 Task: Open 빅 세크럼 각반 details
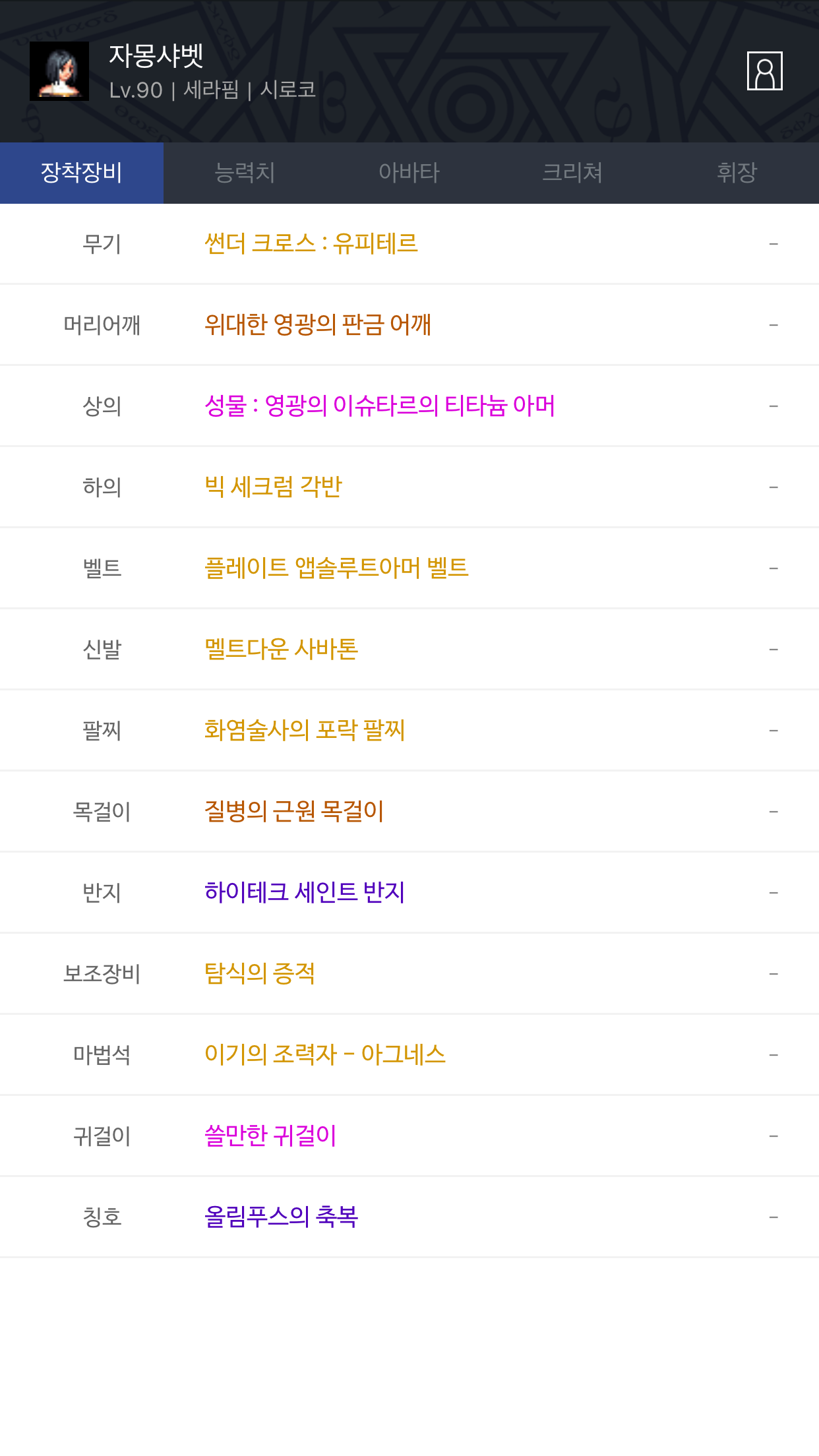[273, 487]
